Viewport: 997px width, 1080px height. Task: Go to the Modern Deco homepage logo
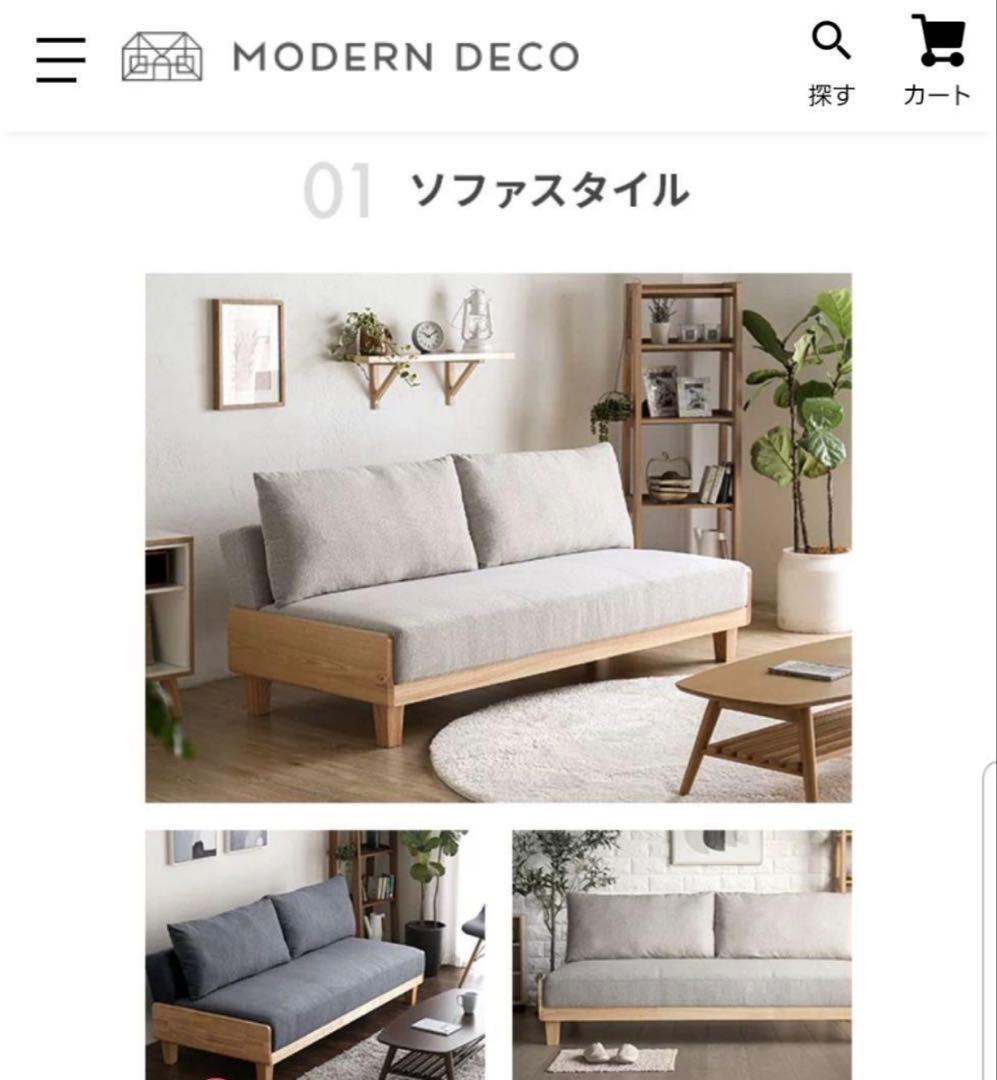click(350, 57)
